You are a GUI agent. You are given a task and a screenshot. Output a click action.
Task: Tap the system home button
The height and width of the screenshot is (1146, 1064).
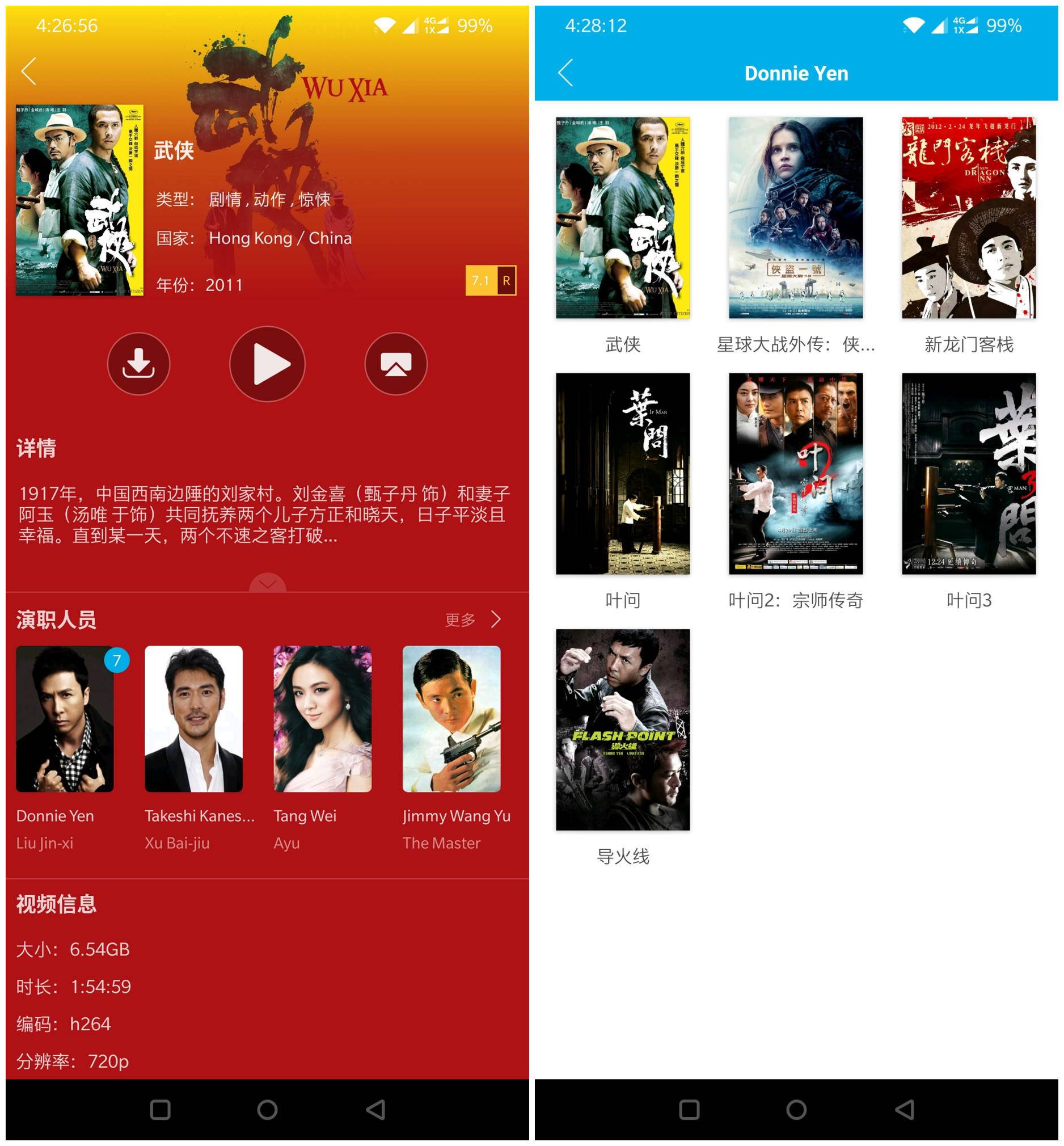267,1109
